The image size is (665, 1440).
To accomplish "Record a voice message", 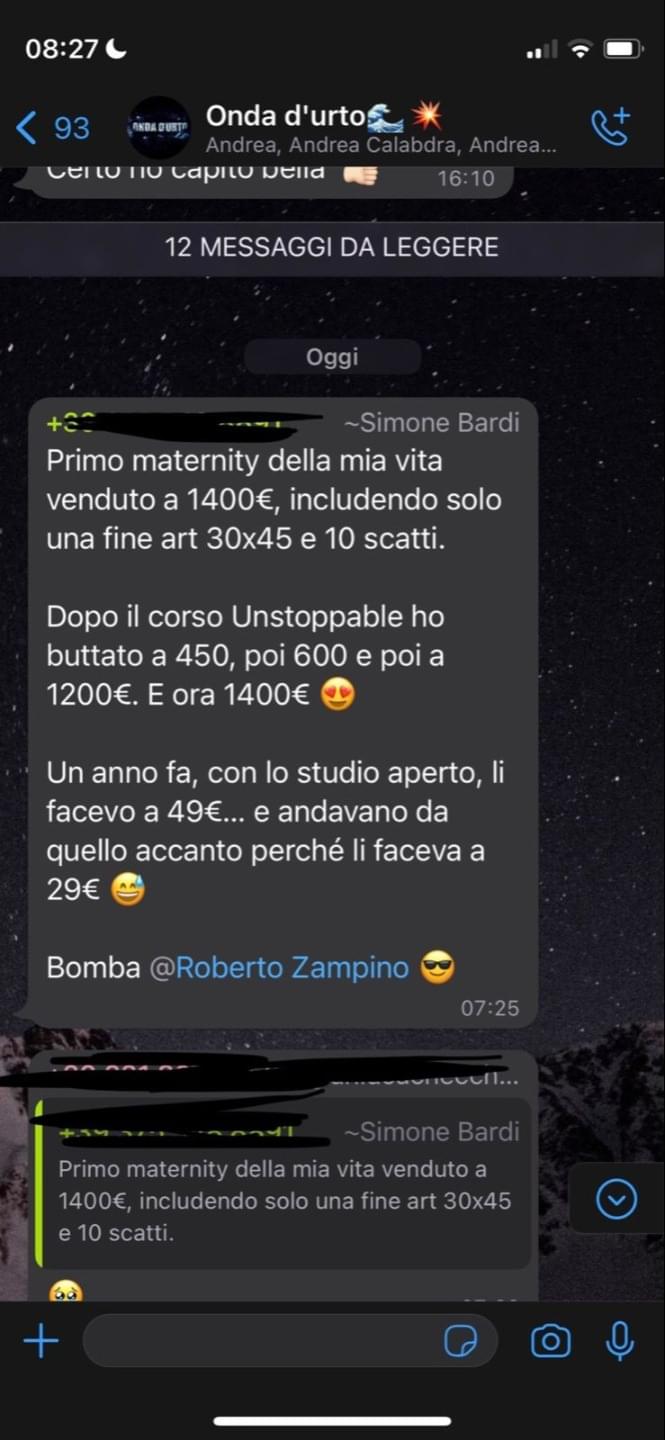I will coord(620,1341).
